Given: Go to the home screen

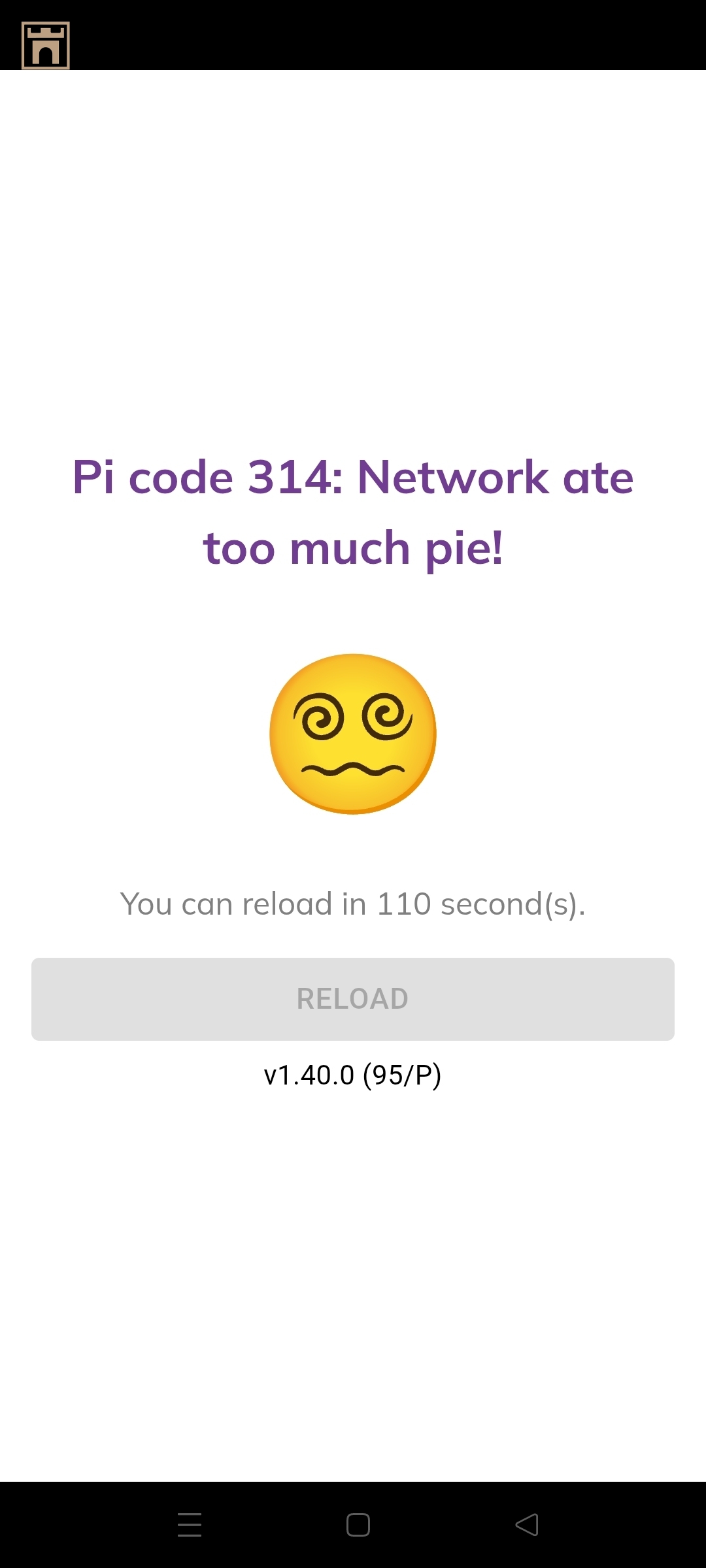Looking at the screenshot, I should pyautogui.click(x=358, y=1525).
